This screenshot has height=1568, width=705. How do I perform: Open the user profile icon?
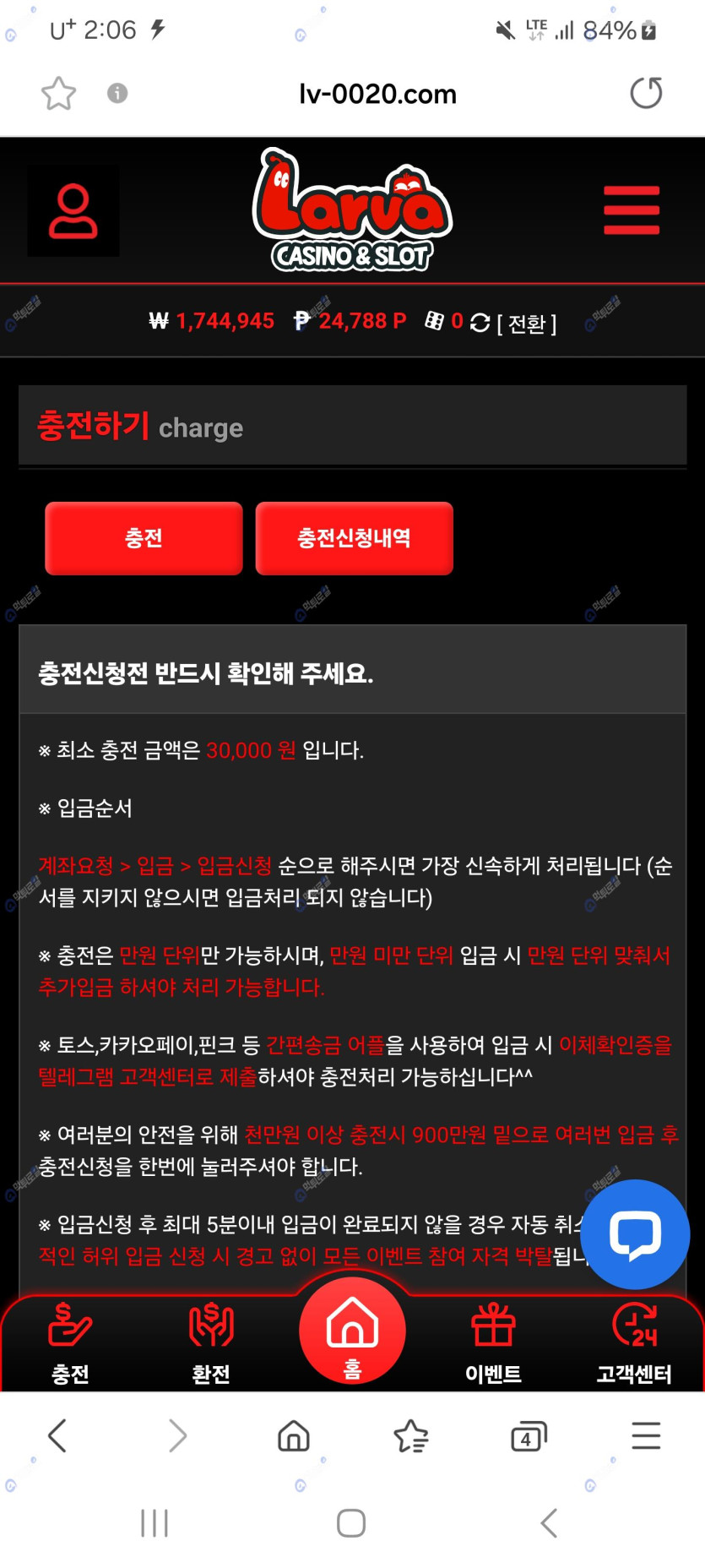[x=73, y=210]
